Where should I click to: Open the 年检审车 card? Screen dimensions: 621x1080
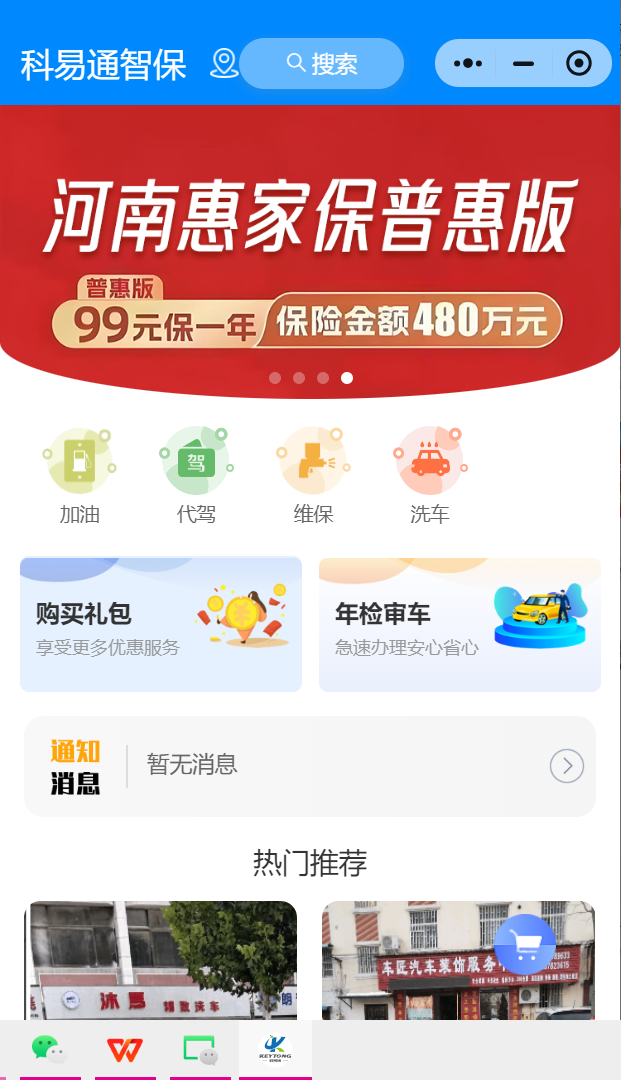[460, 625]
